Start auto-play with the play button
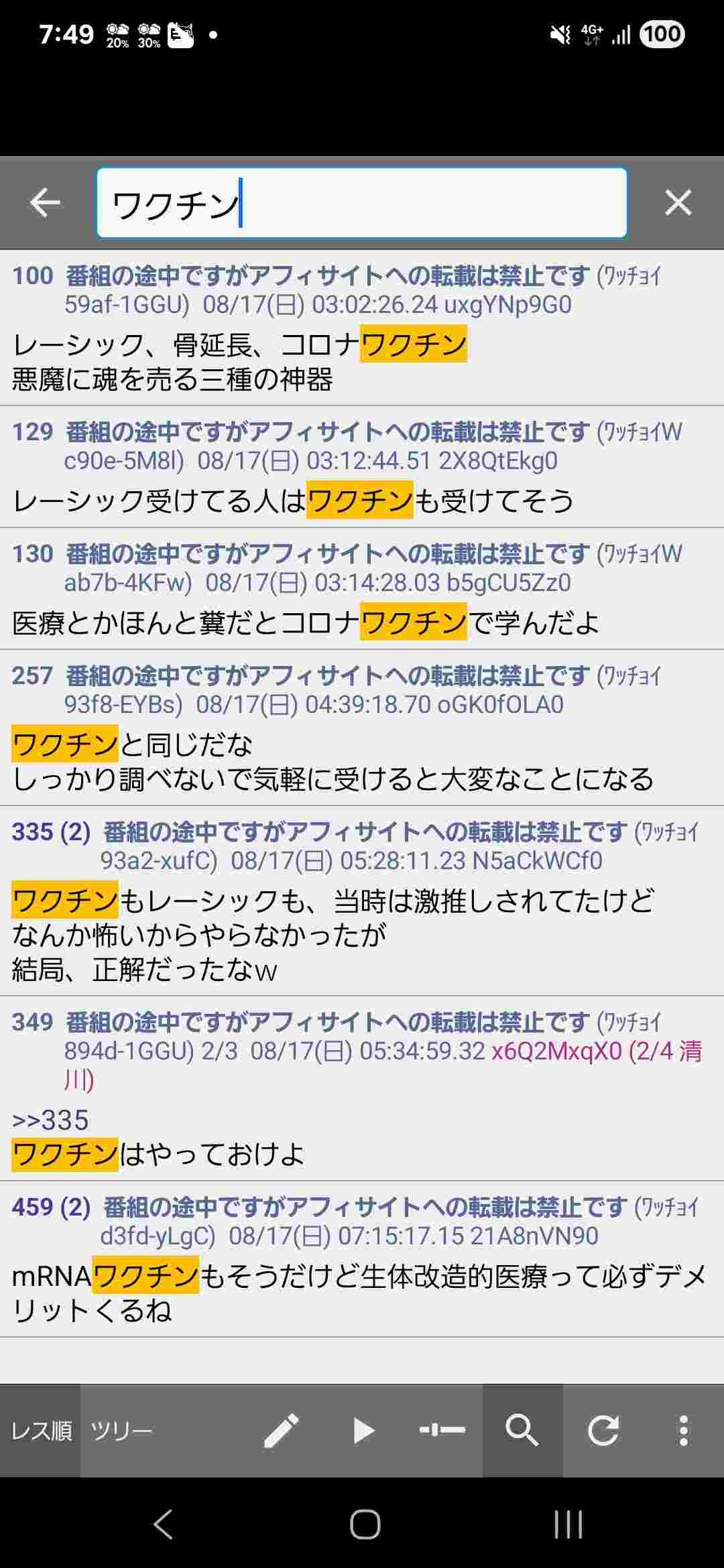724x1568 pixels. [x=363, y=1431]
